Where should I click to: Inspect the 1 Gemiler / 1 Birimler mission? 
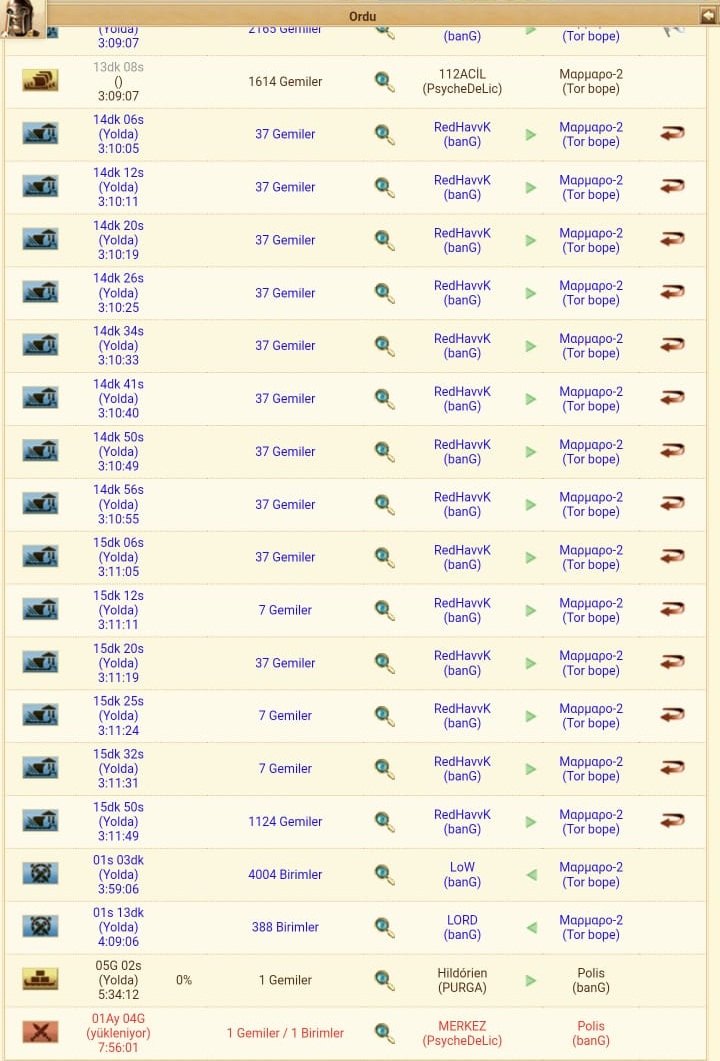point(384,1033)
